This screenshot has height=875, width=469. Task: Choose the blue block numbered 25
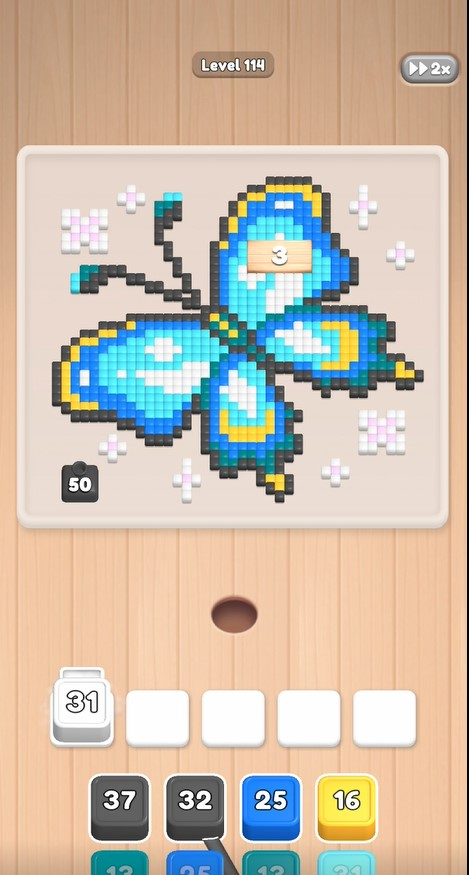(271, 807)
